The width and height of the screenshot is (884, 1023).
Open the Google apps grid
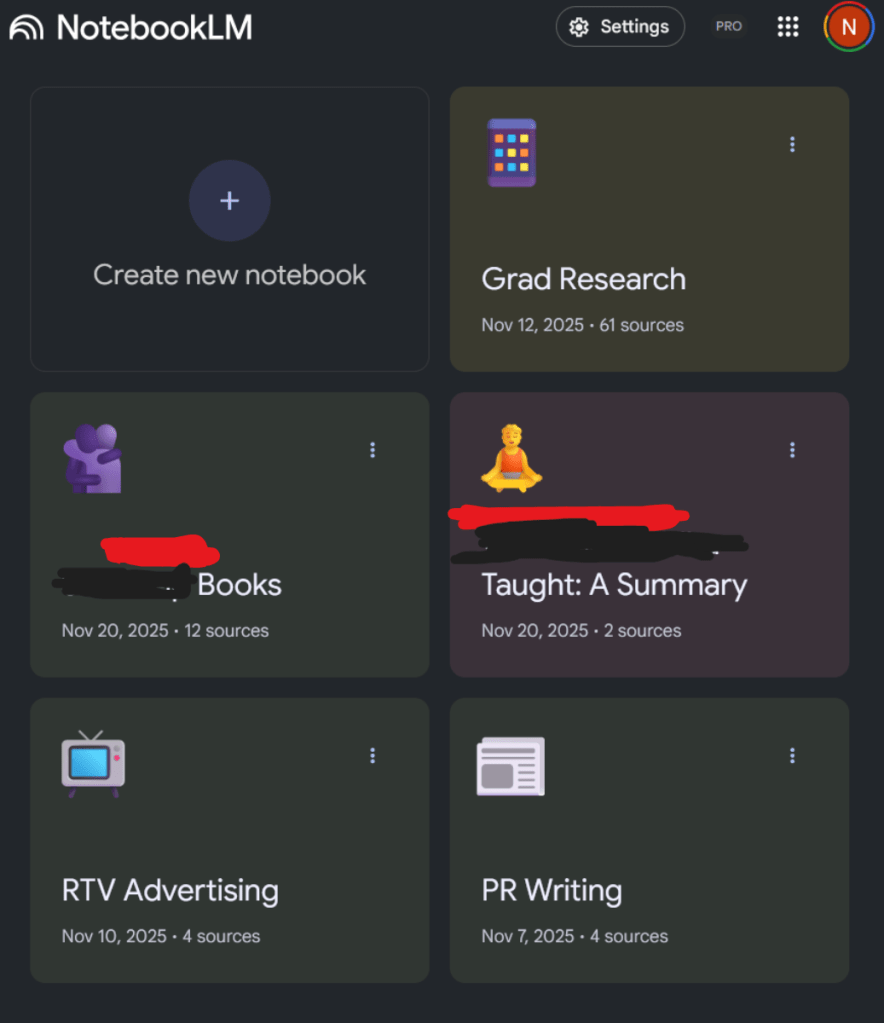pos(788,27)
